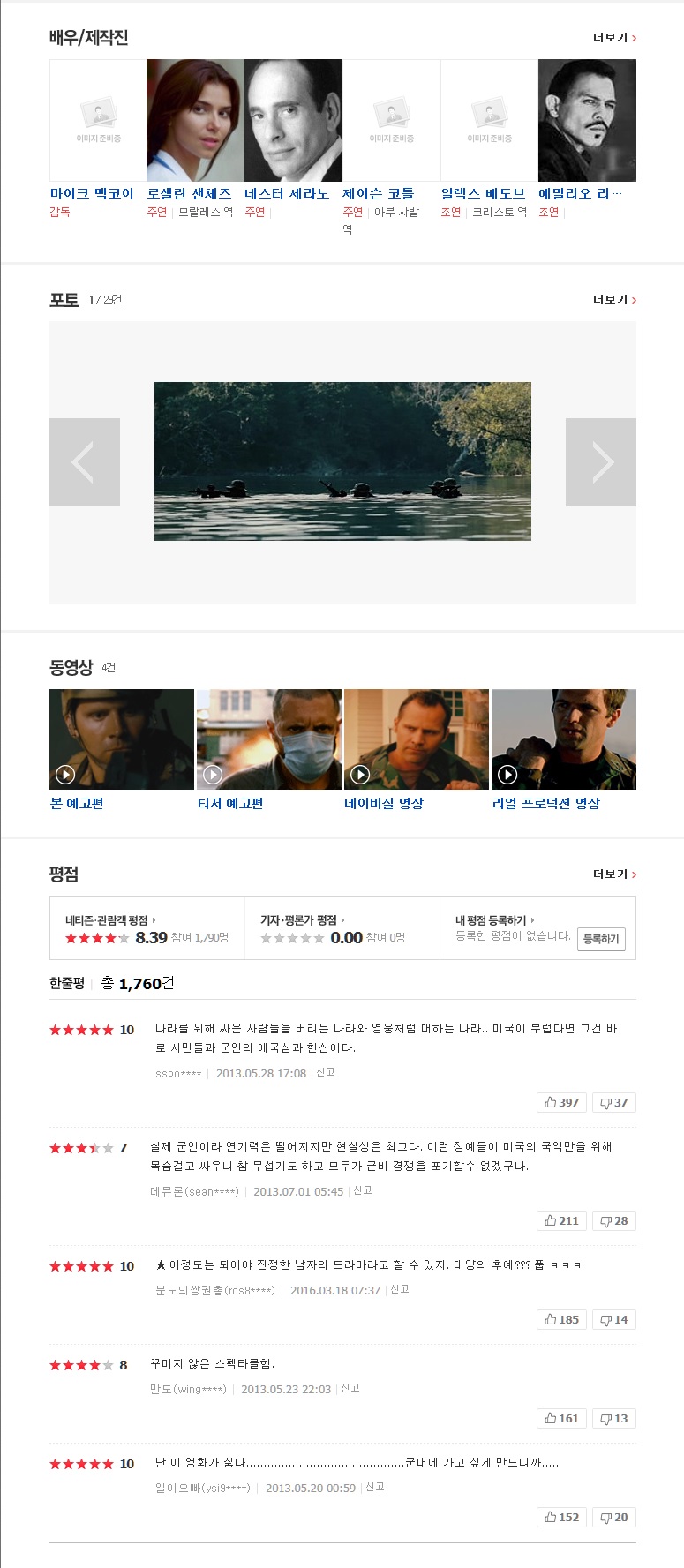684x1568 pixels.
Task: Report 만도(wing****)'s review via 신고
Action: pos(350,1388)
